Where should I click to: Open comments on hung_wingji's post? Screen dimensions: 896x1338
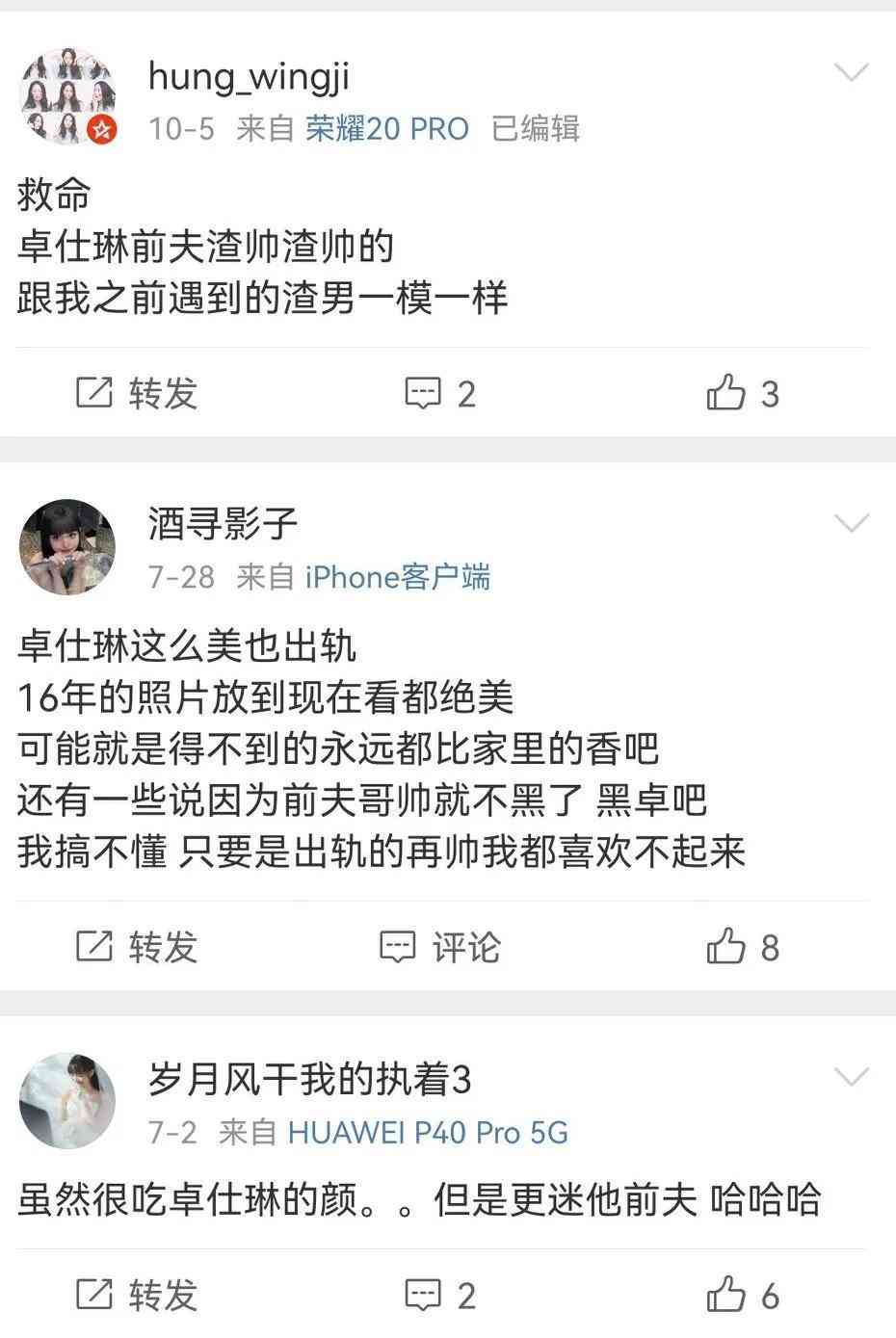pos(440,393)
